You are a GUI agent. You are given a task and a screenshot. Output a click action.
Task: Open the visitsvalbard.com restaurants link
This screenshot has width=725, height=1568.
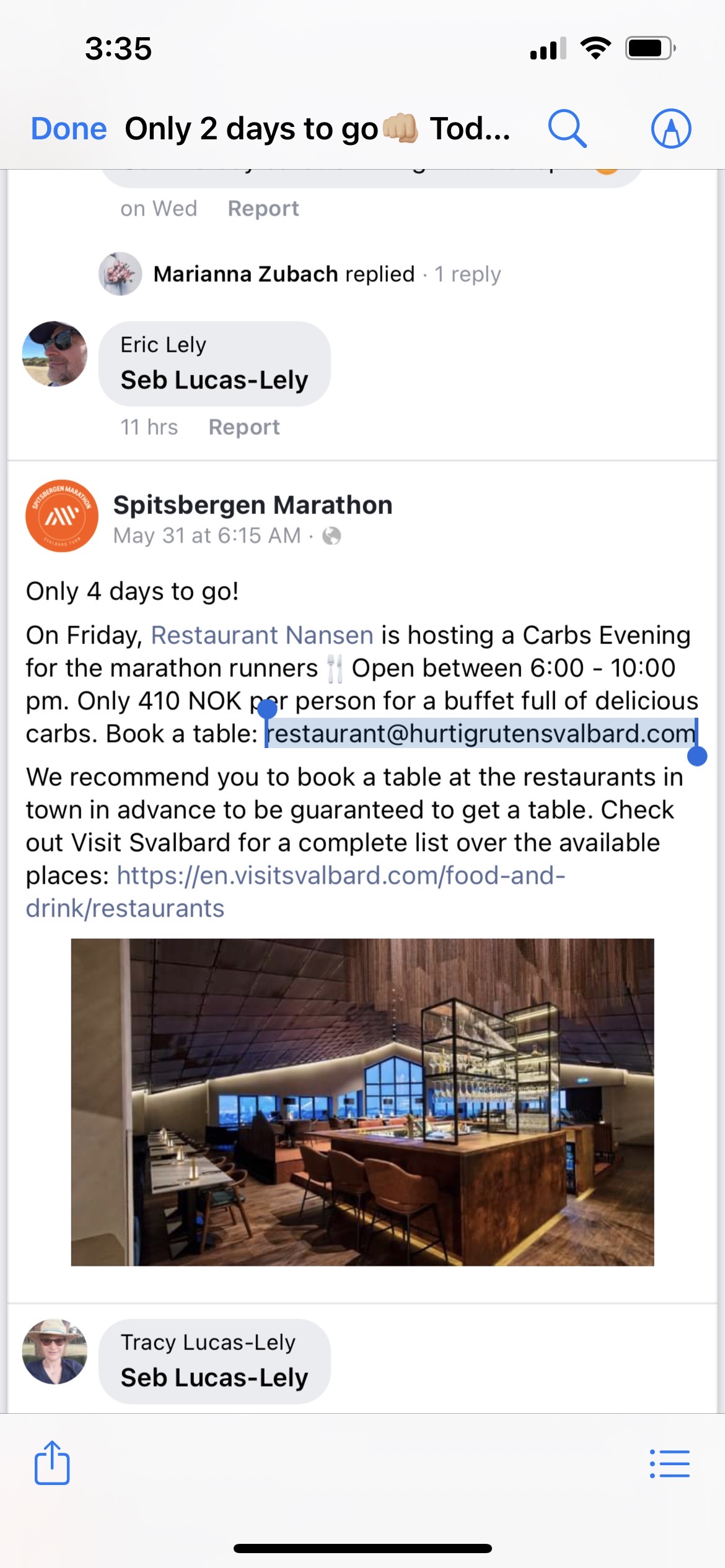pyautogui.click(x=341, y=876)
